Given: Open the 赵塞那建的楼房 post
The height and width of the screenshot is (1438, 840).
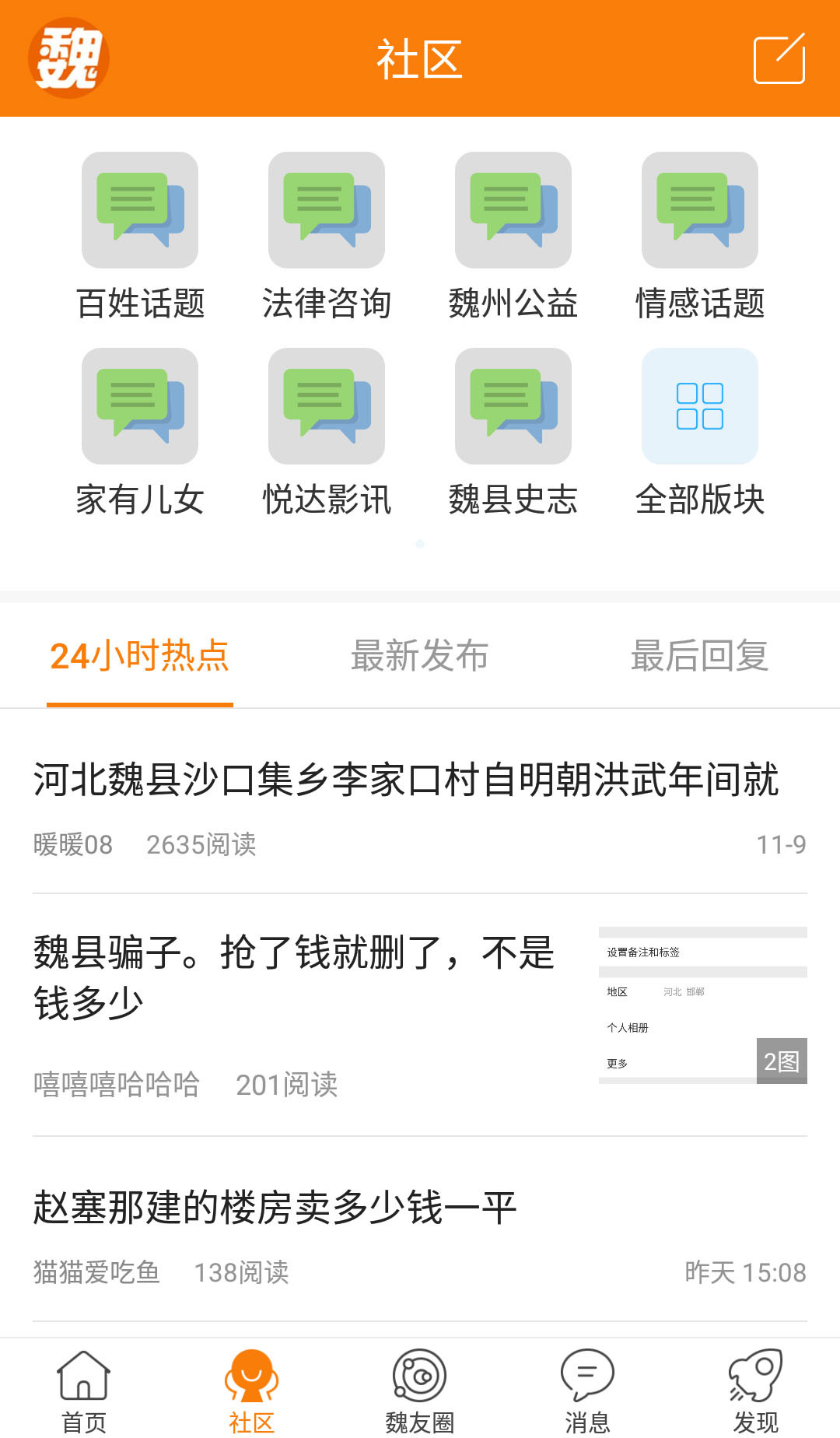Looking at the screenshot, I should (x=276, y=1205).
